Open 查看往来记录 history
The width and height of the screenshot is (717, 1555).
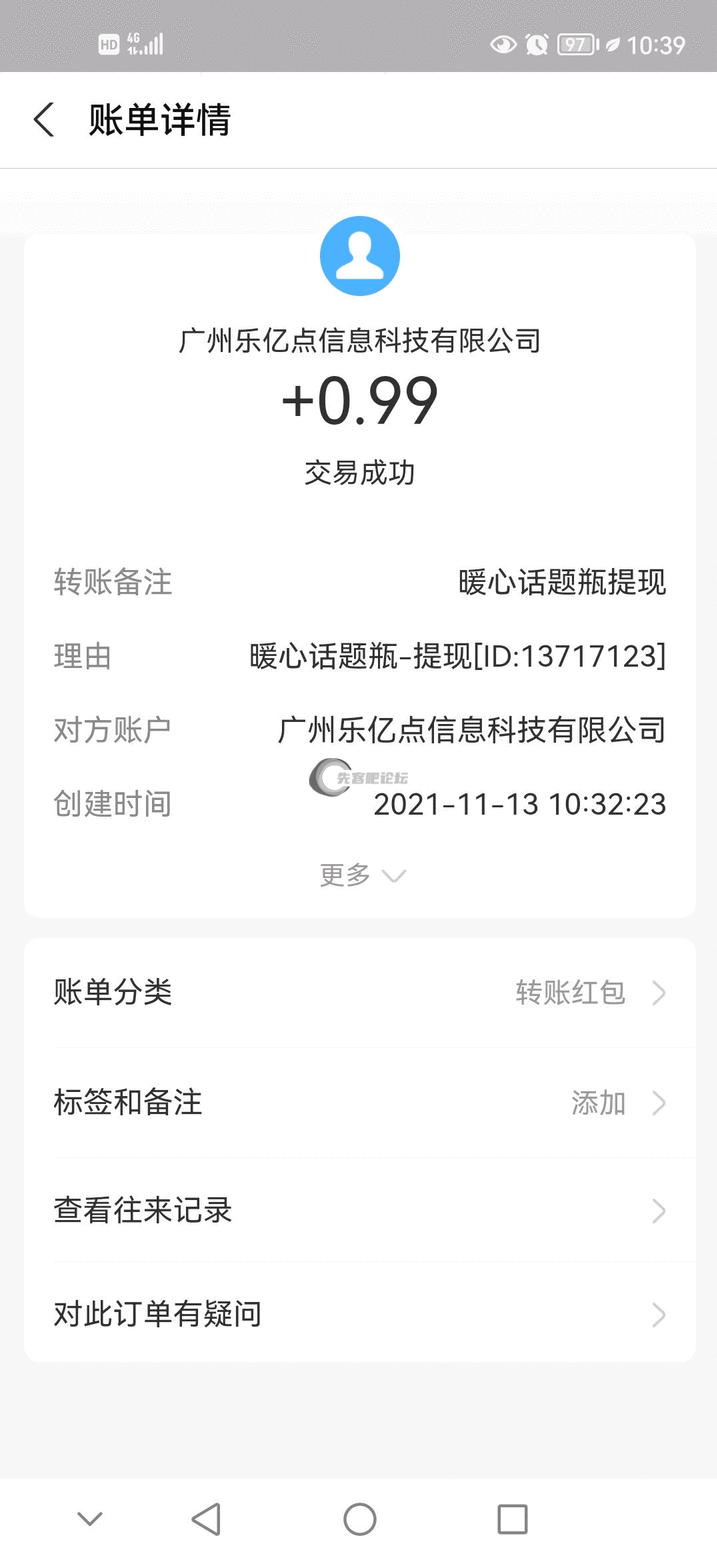[359, 1211]
